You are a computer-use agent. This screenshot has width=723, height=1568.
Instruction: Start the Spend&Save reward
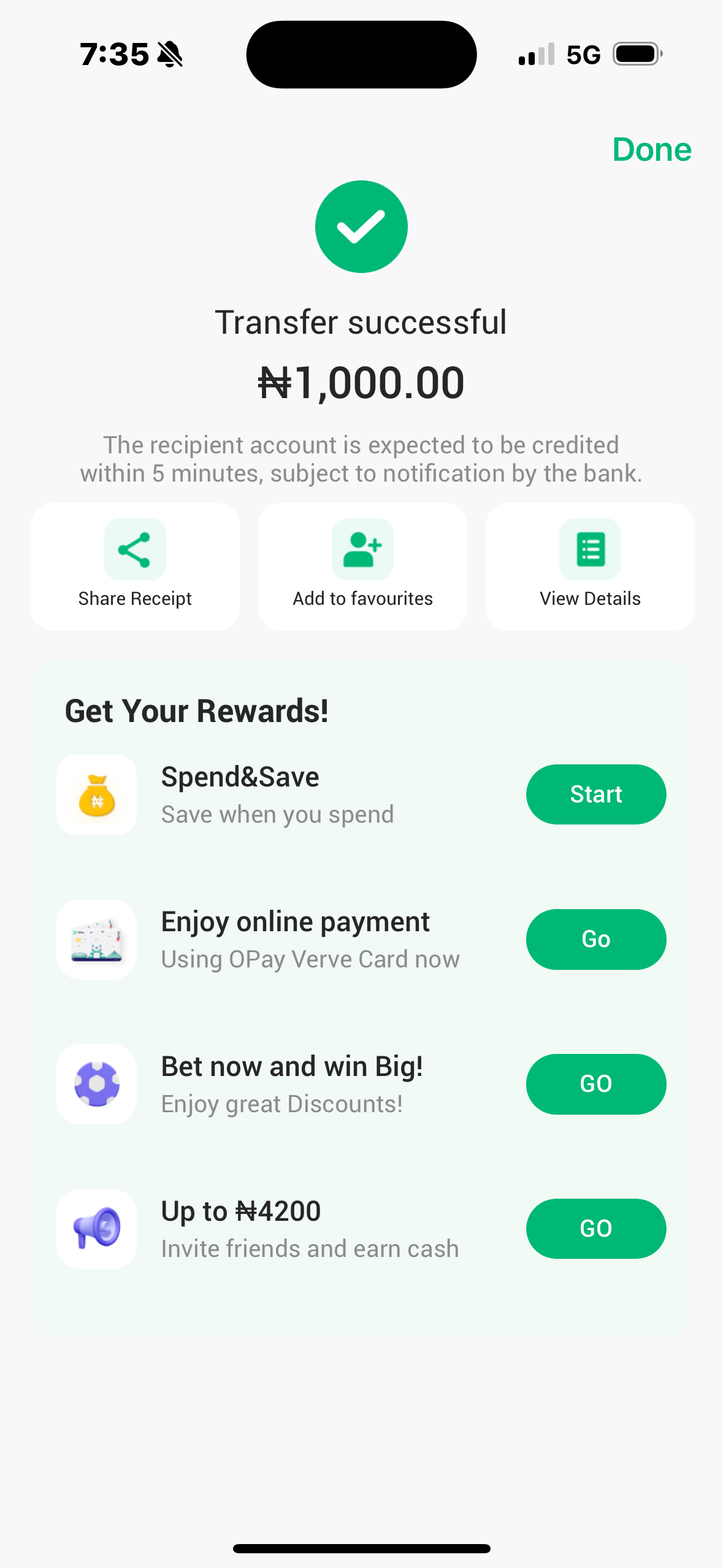click(595, 794)
